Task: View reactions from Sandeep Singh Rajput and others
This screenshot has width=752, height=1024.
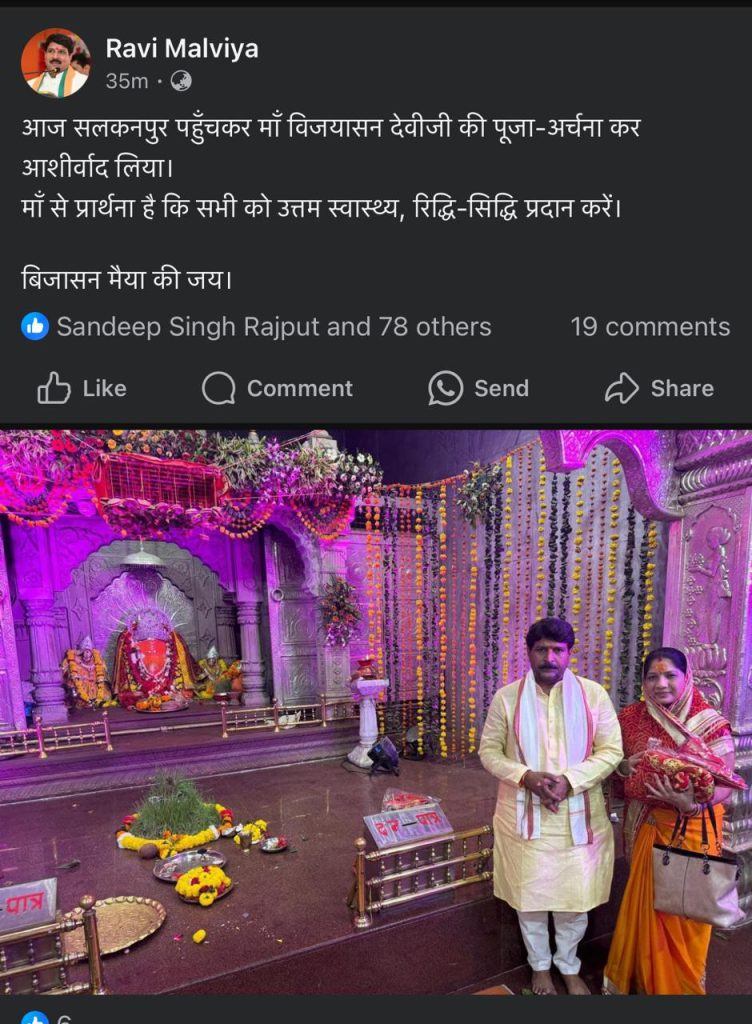Action: (272, 327)
